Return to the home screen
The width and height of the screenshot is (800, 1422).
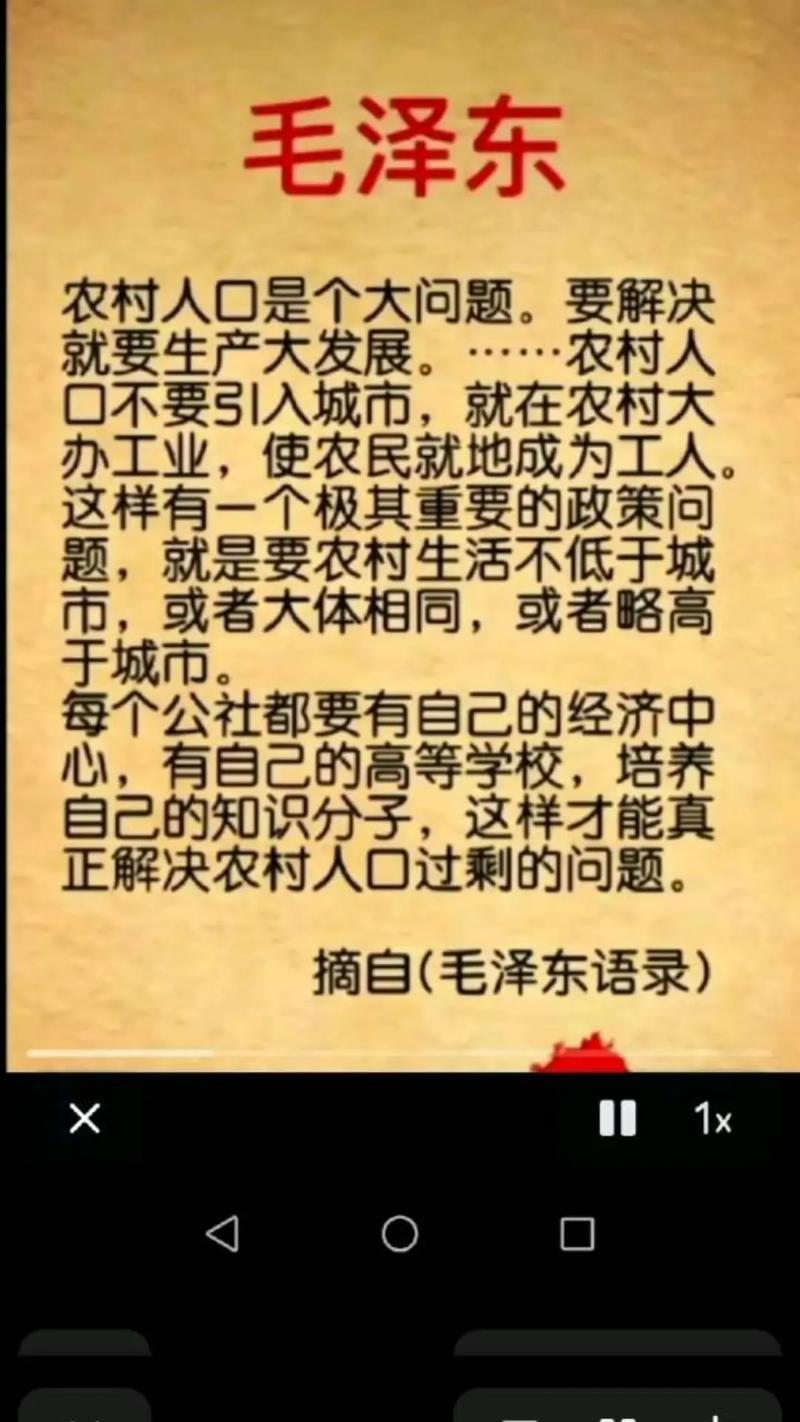coord(399,1234)
